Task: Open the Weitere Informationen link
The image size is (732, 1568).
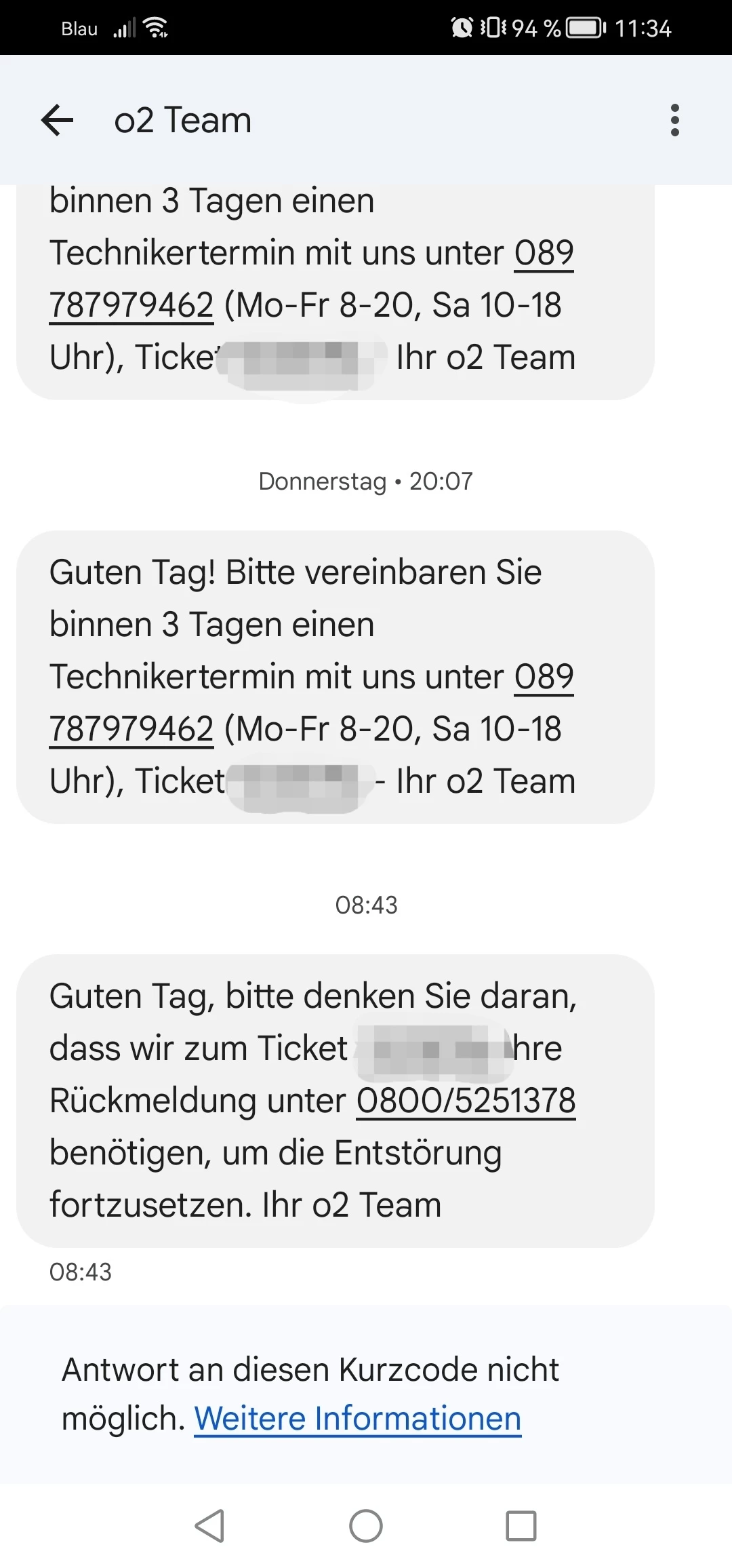Action: pyautogui.click(x=358, y=1418)
